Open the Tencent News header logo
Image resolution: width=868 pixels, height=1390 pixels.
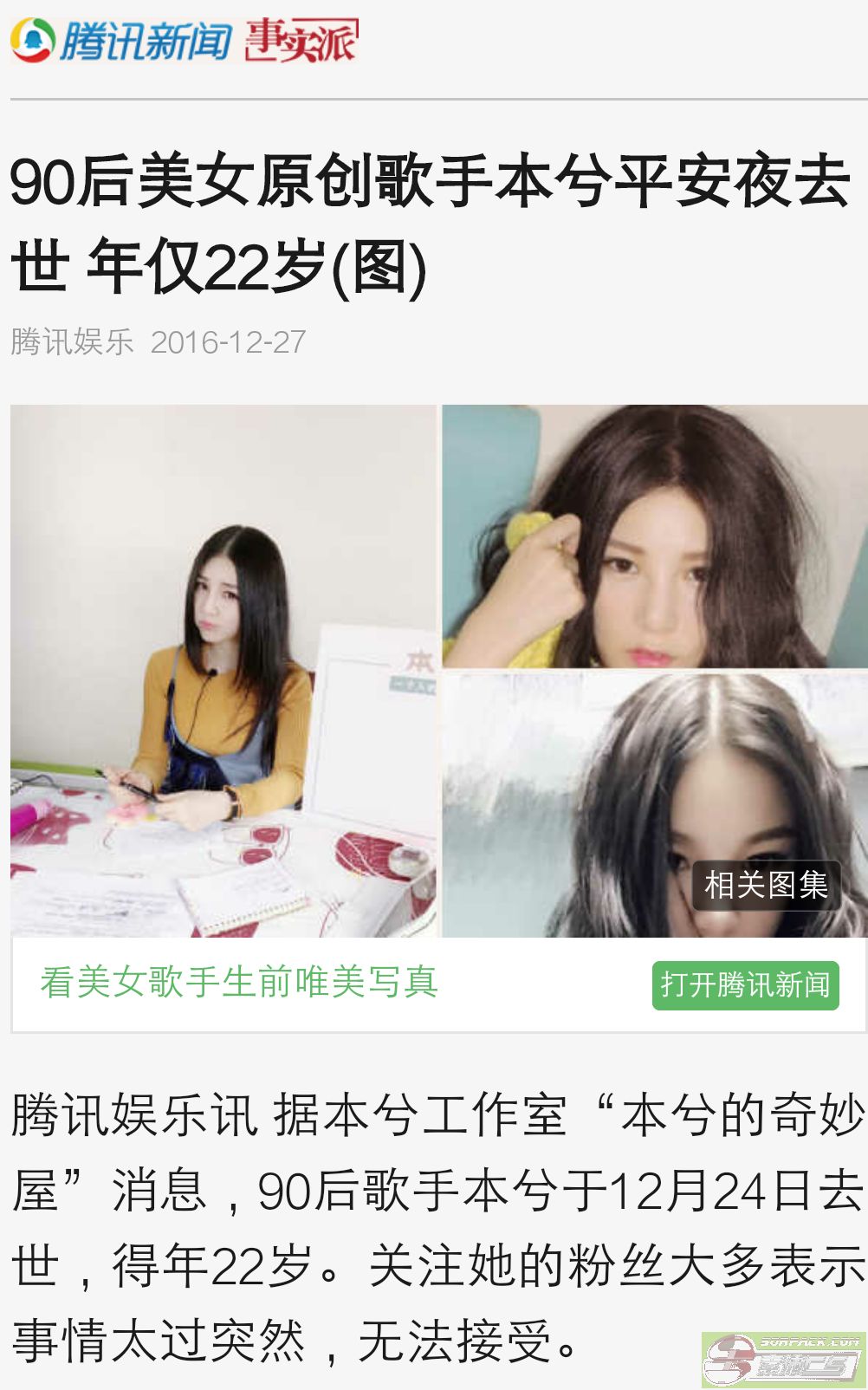pos(122,41)
